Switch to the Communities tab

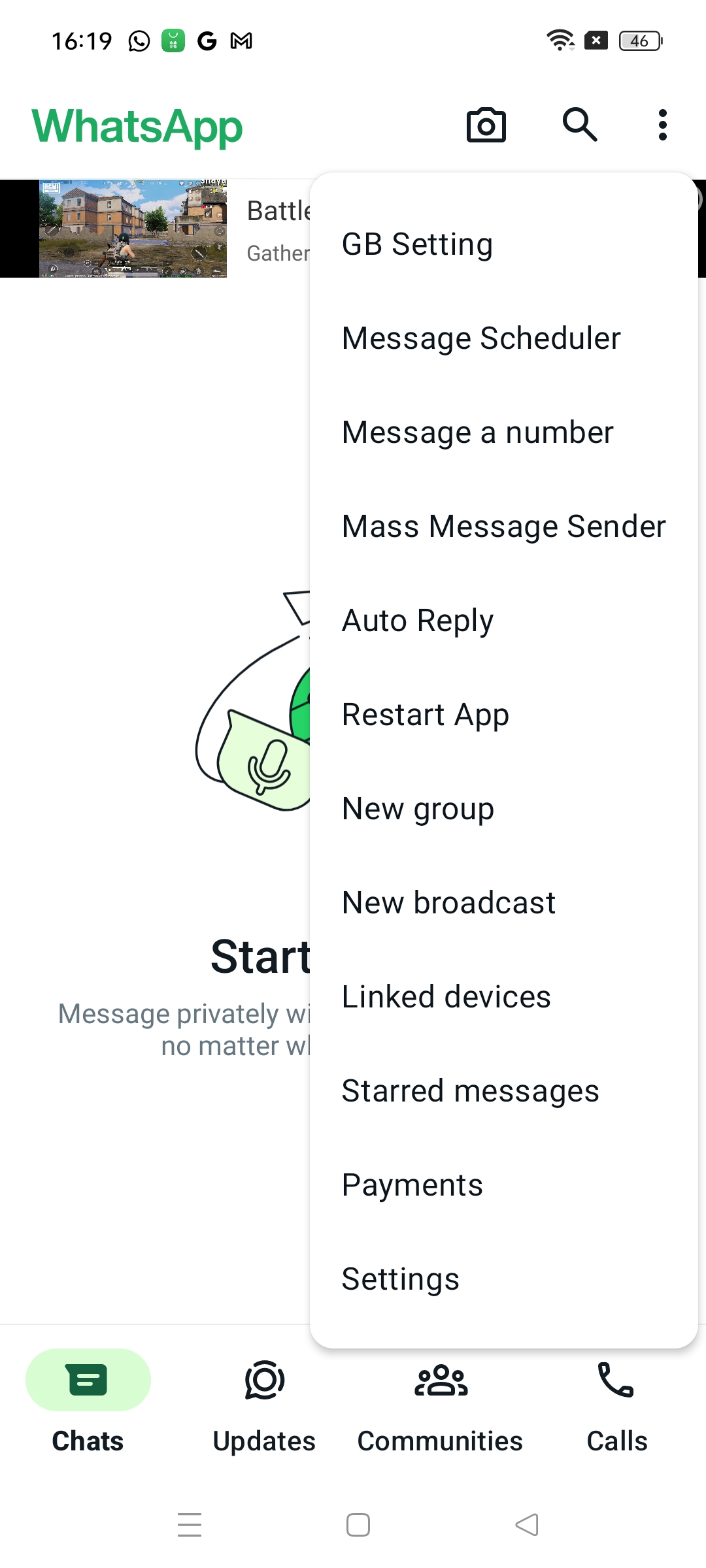(x=440, y=1405)
